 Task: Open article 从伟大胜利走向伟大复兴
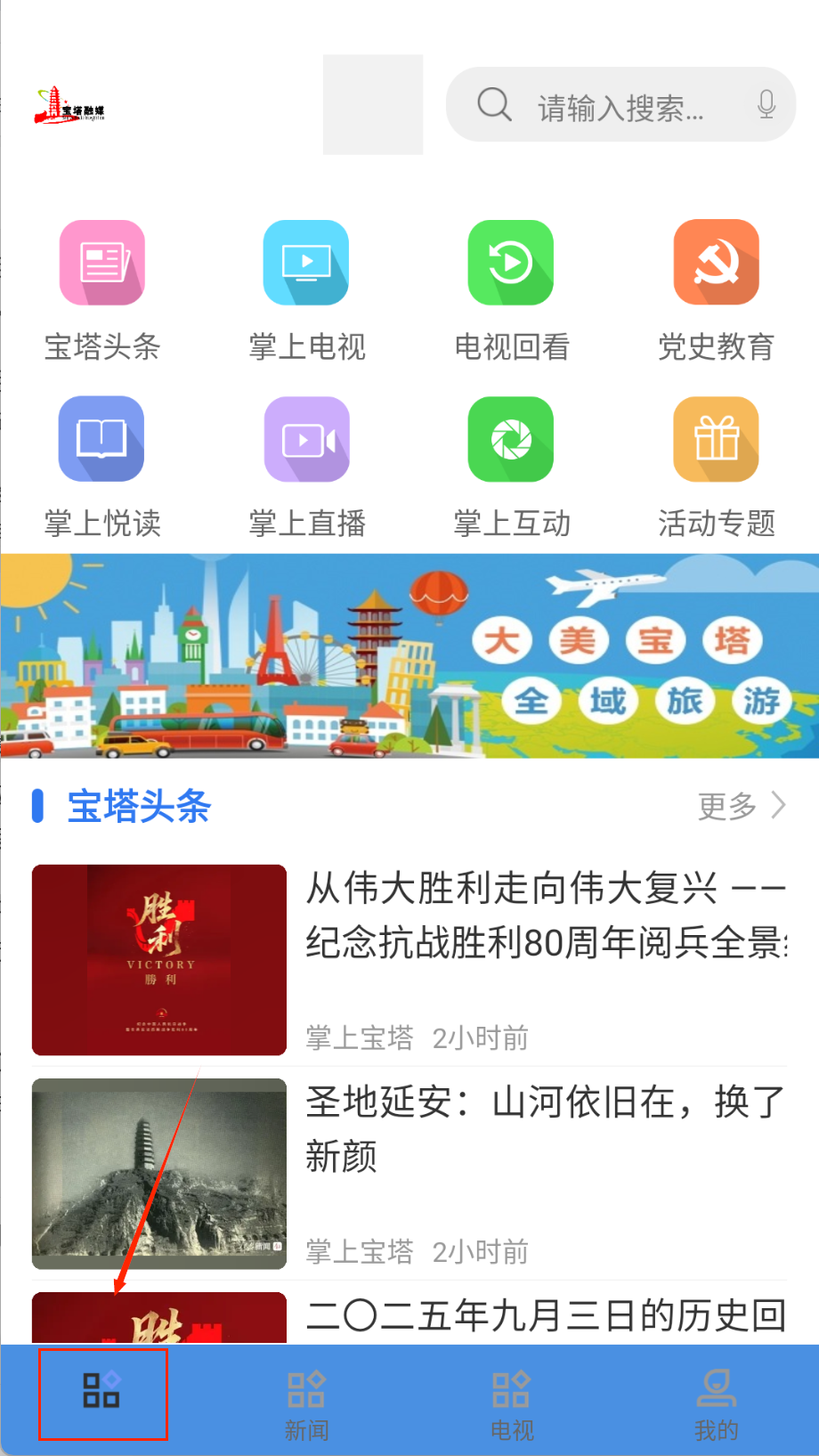[545, 915]
